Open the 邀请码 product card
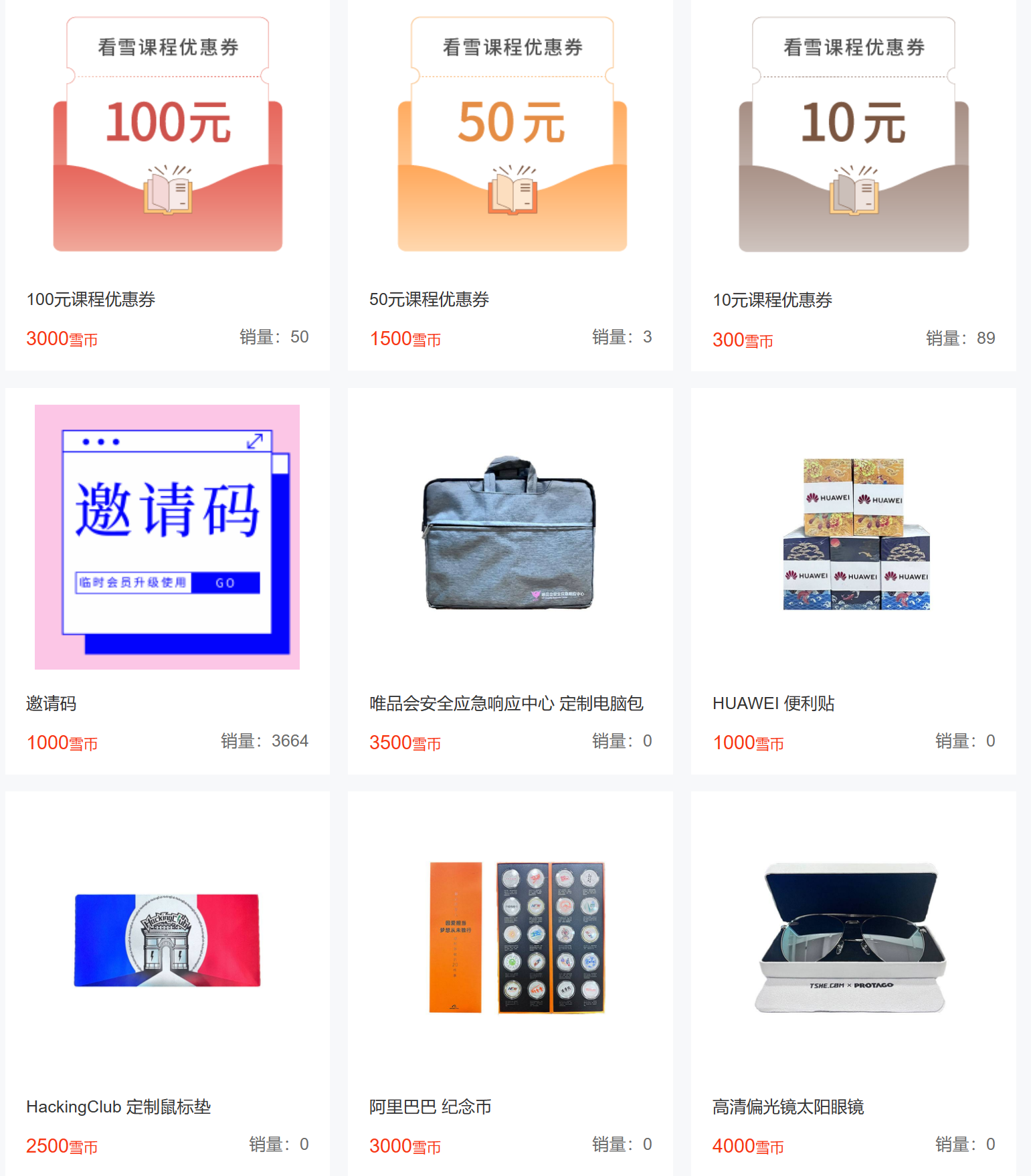Image resolution: width=1031 pixels, height=1176 pixels. click(167, 537)
